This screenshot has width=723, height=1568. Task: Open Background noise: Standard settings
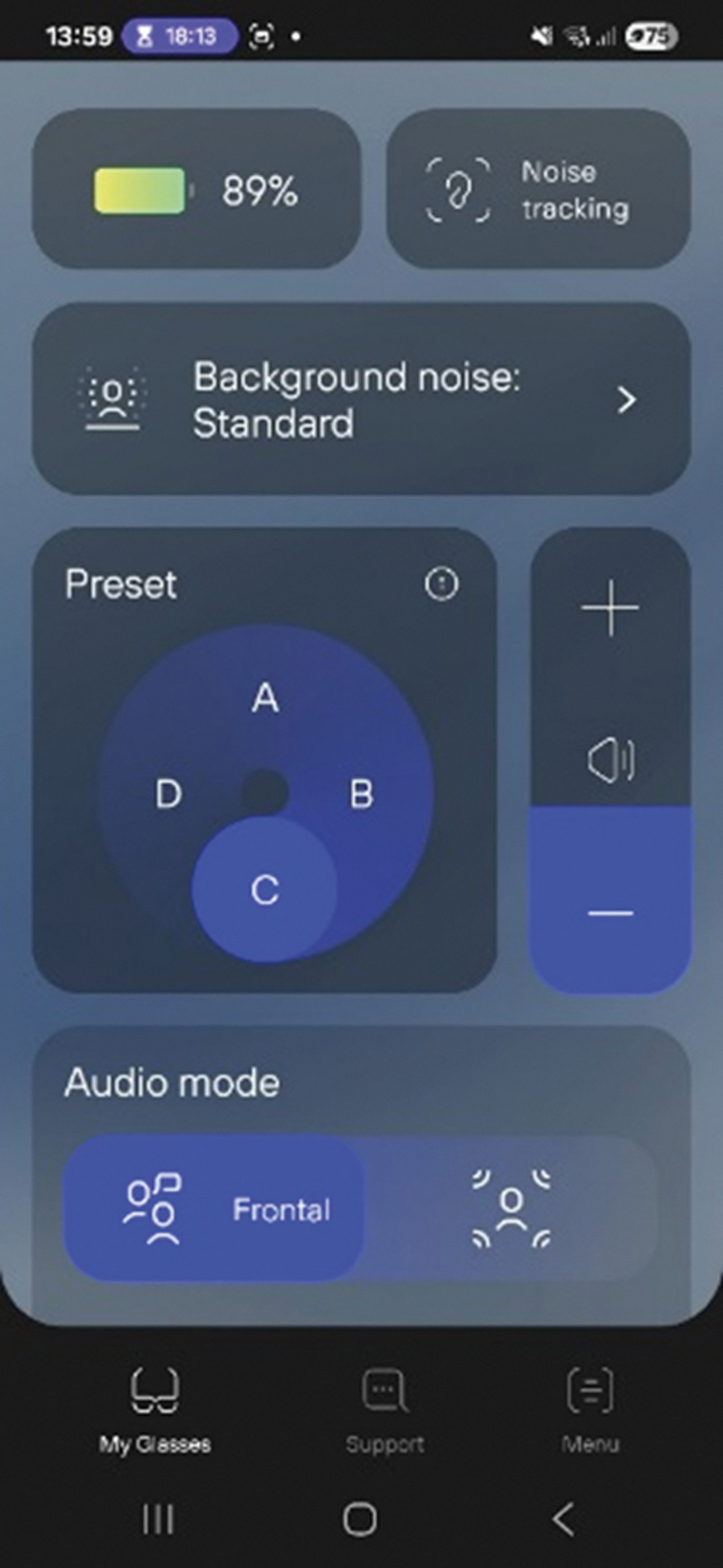[360, 399]
